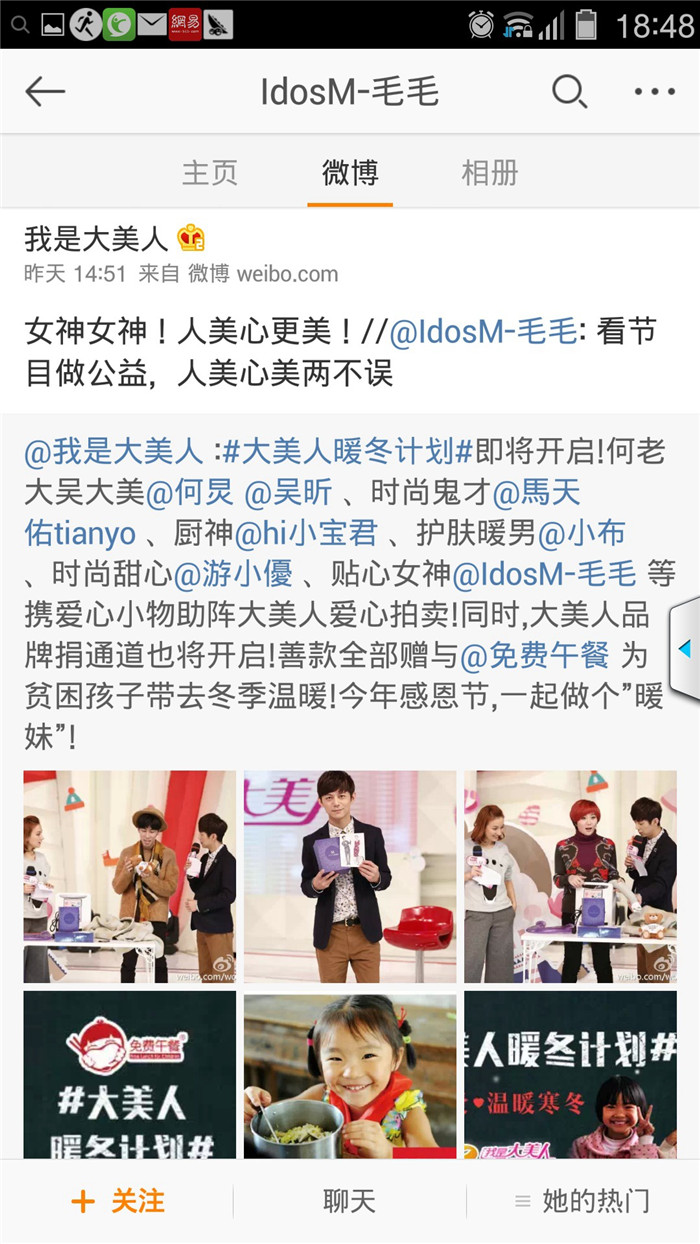
Task: Start a chat via 聊天
Action: (x=349, y=1201)
